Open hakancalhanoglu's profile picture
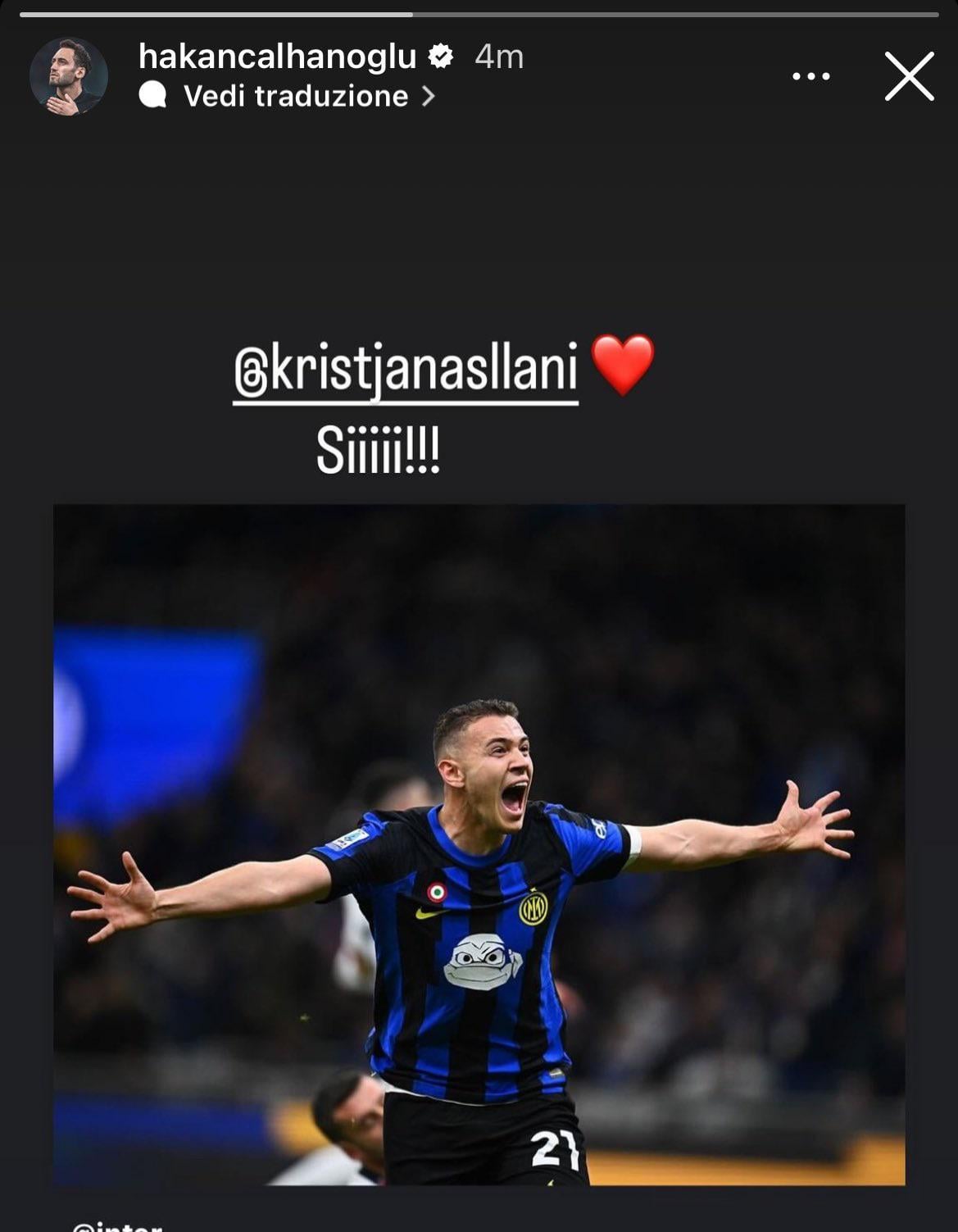Image resolution: width=958 pixels, height=1232 pixels. click(x=69, y=76)
